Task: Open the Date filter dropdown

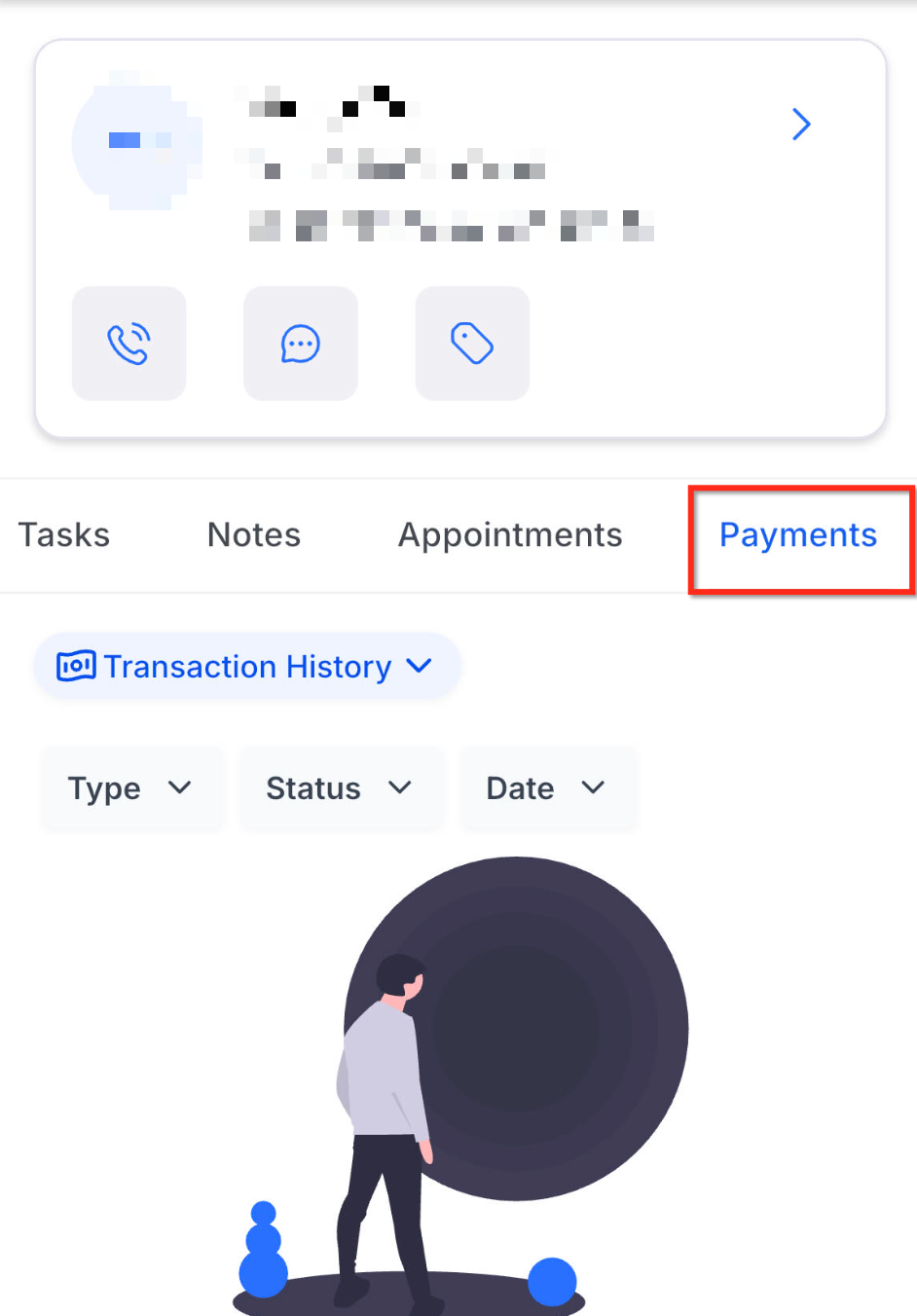Action: [x=547, y=788]
